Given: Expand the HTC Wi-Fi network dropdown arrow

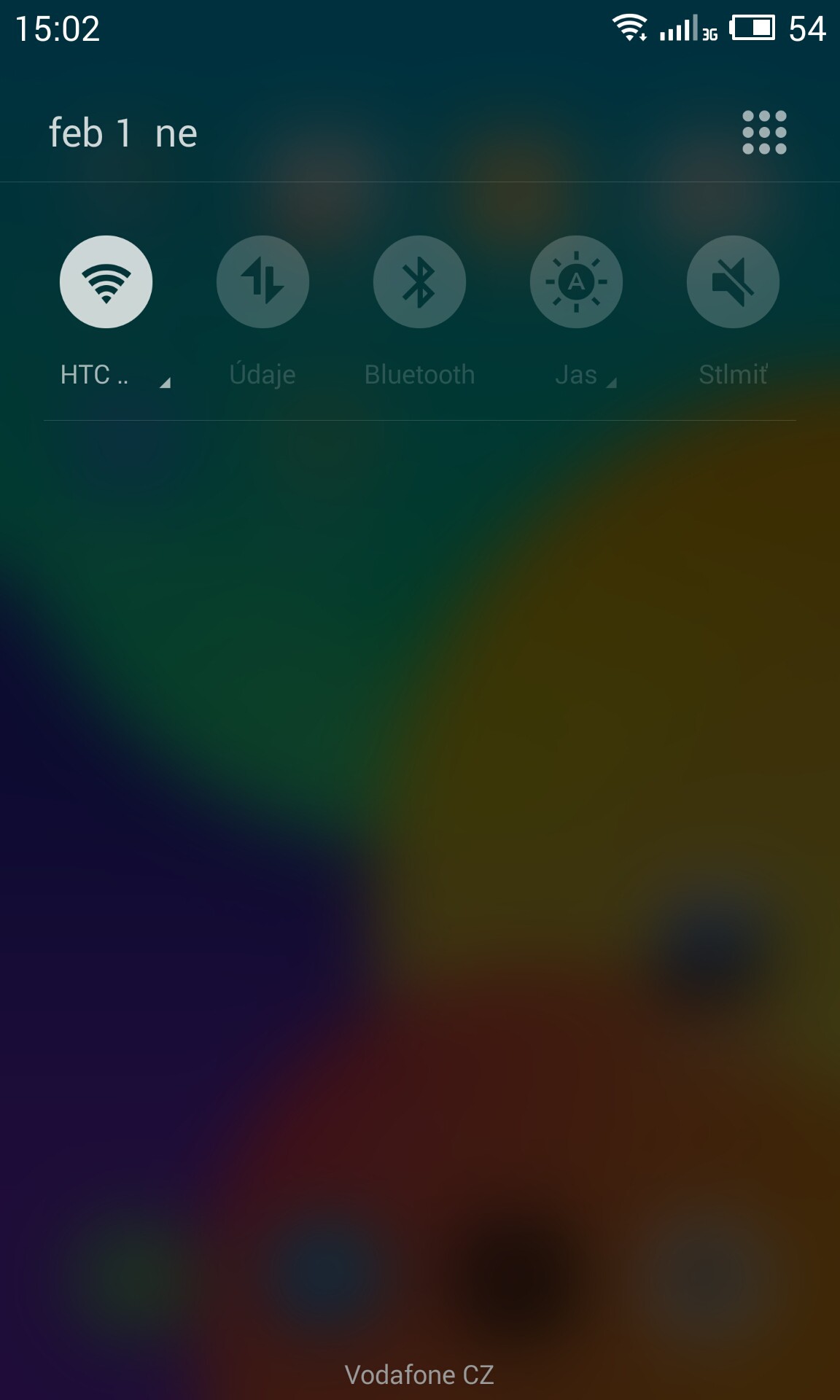Looking at the screenshot, I should tap(165, 382).
